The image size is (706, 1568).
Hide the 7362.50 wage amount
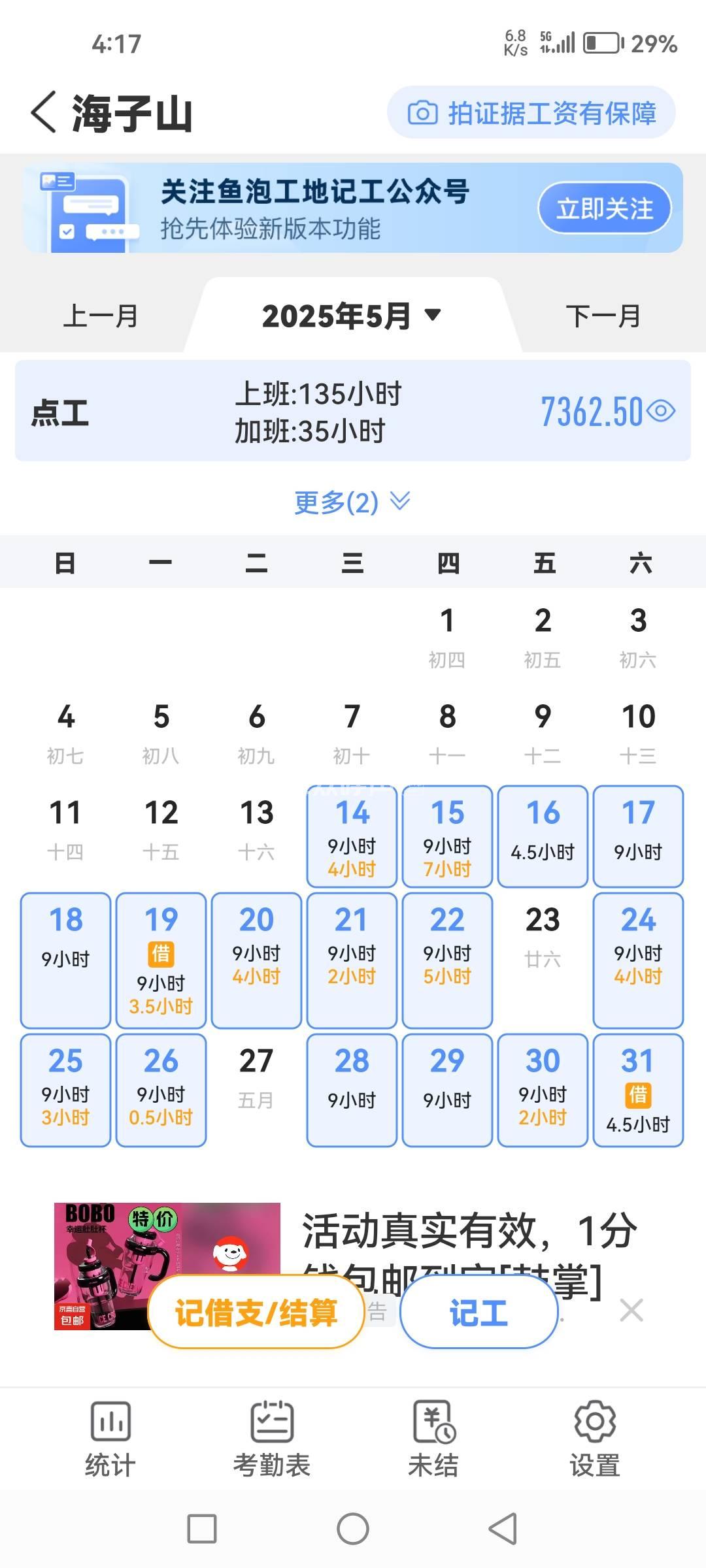(662, 411)
